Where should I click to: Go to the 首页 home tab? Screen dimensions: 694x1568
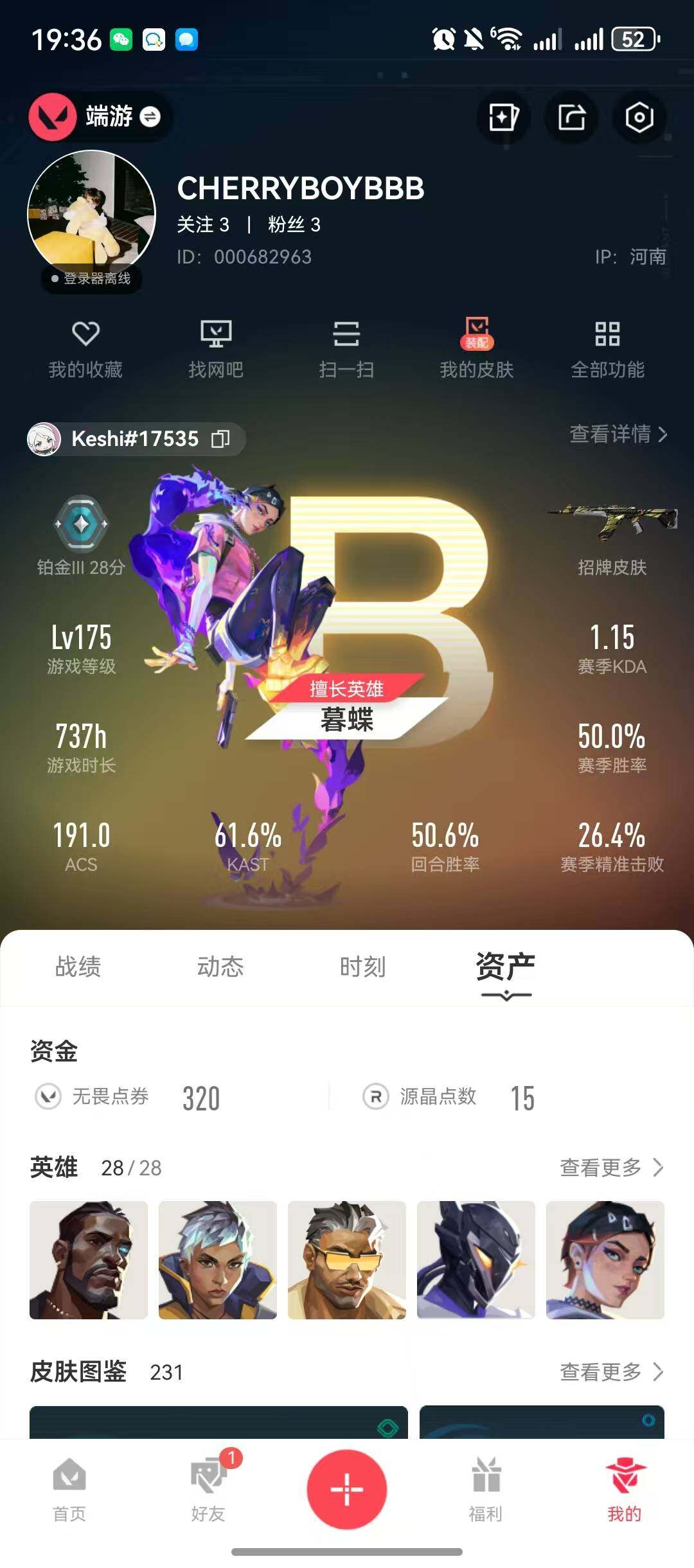[x=69, y=1490]
